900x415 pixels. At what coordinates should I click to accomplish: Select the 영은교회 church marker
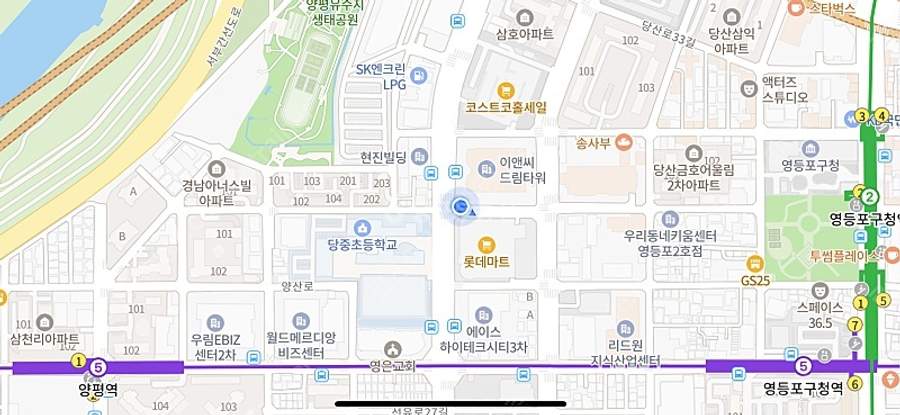392,349
